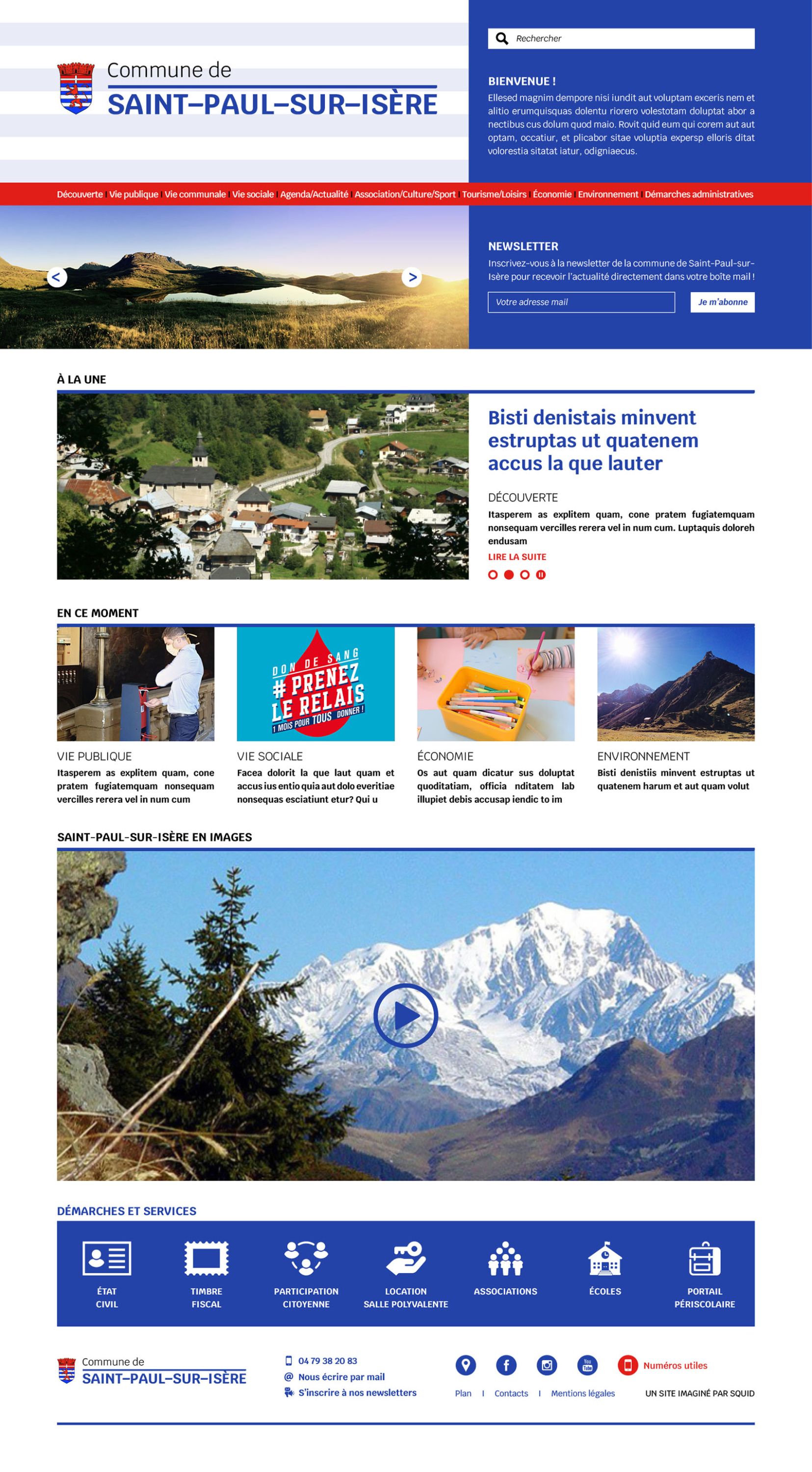Play the Saint-Paul-sur-Isère en images video
Viewport: 812px width, 1472px height.
[406, 1015]
